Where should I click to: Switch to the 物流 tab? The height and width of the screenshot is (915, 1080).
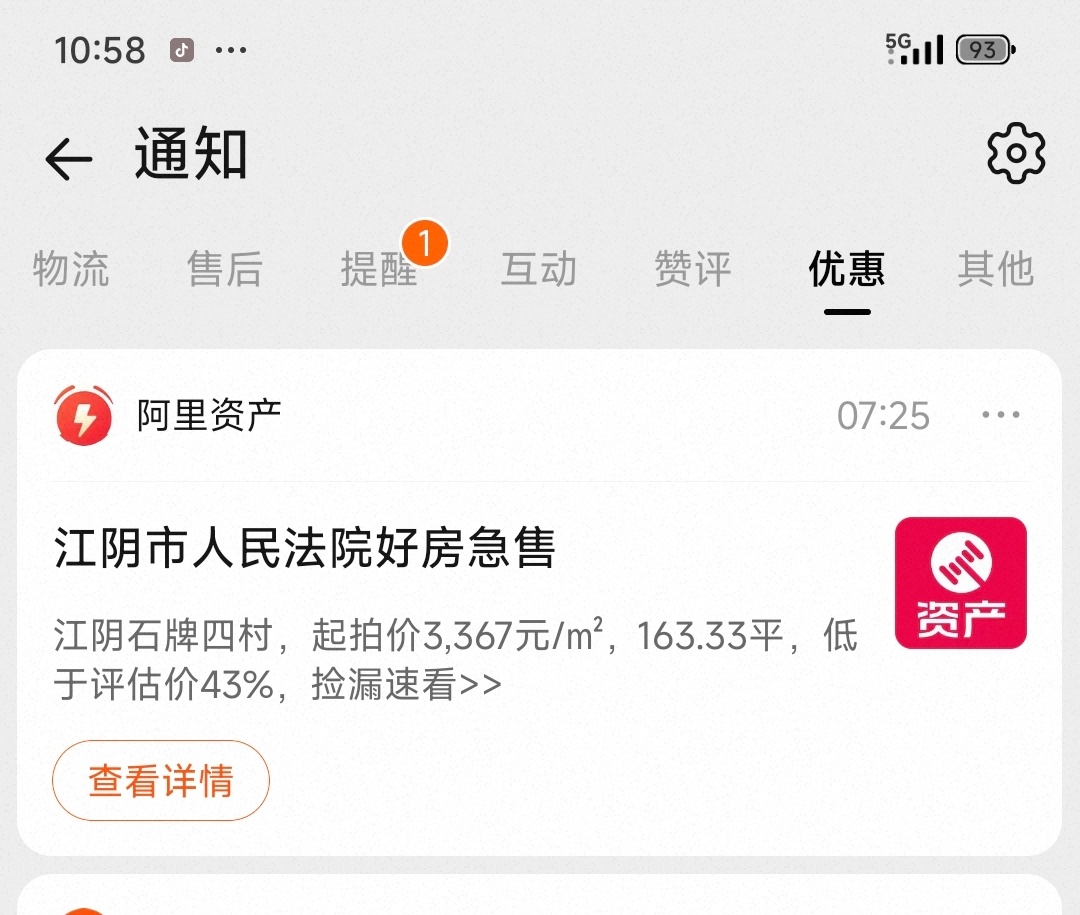coord(71,270)
